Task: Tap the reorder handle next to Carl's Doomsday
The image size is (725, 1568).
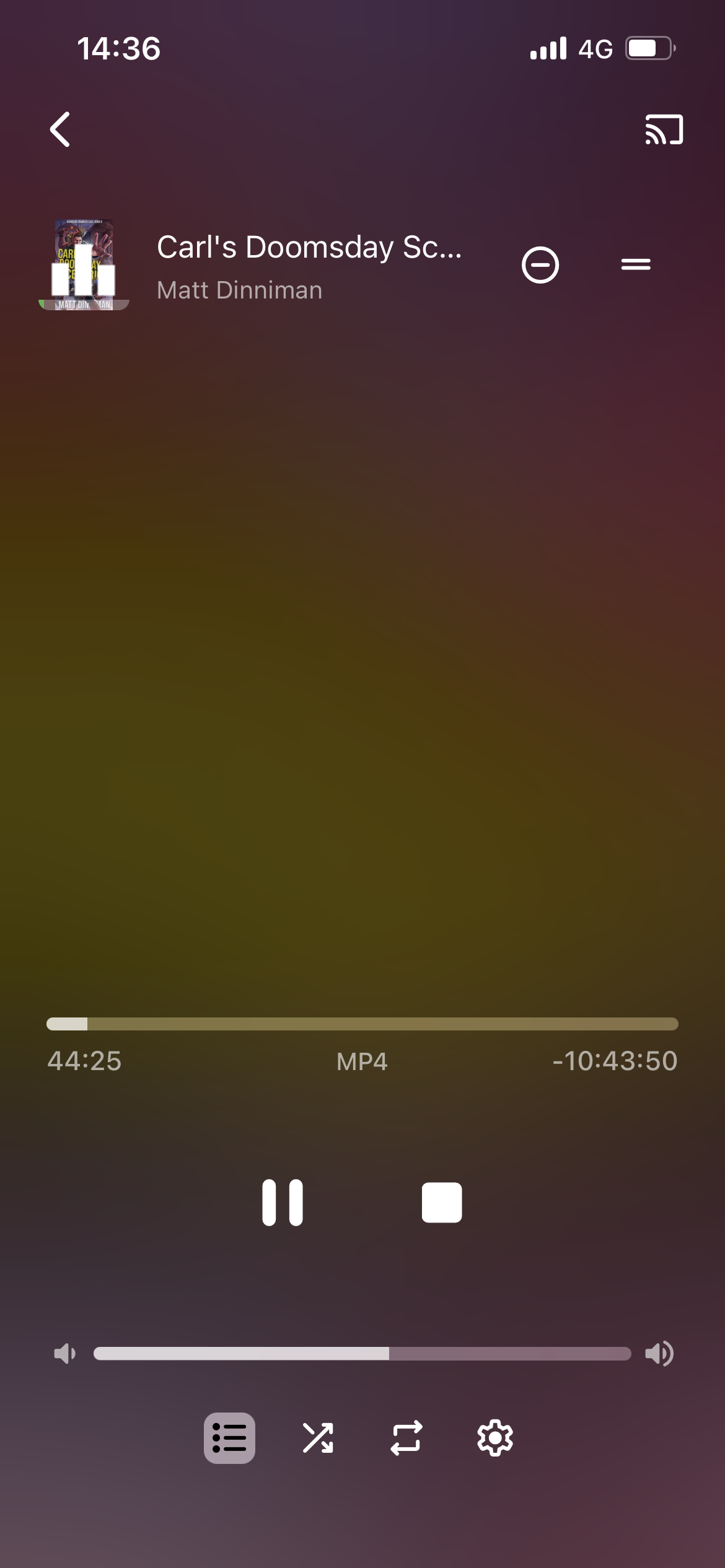Action: 636,265
